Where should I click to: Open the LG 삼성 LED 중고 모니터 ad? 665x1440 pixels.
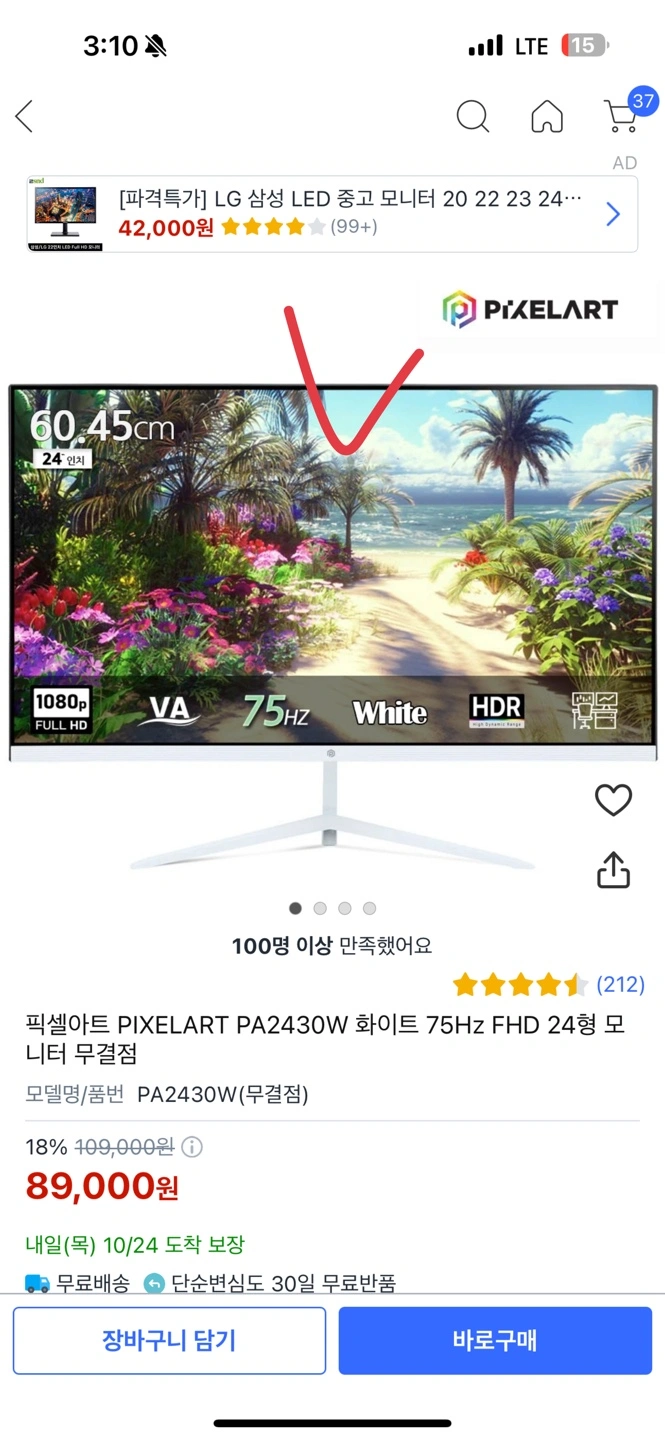pos(332,214)
